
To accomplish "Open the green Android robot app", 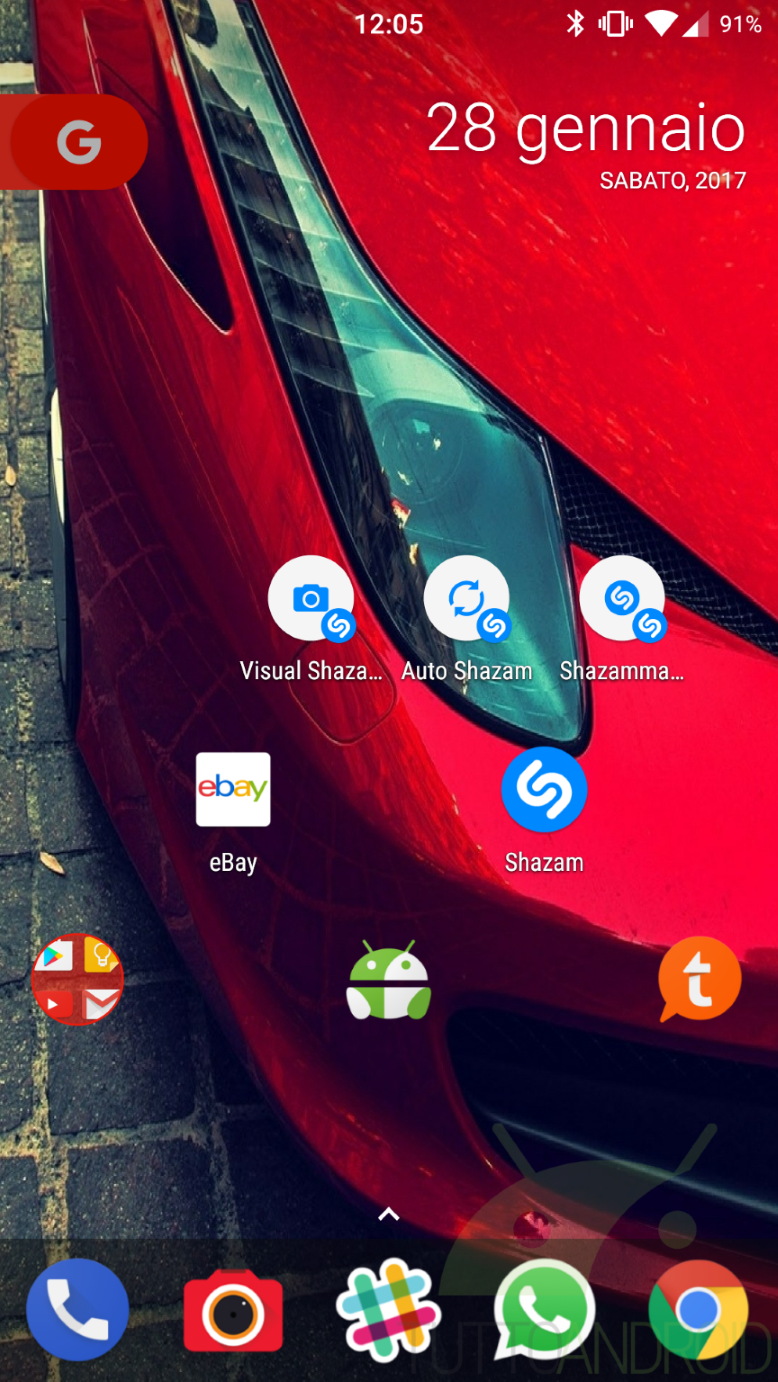I will (389, 980).
